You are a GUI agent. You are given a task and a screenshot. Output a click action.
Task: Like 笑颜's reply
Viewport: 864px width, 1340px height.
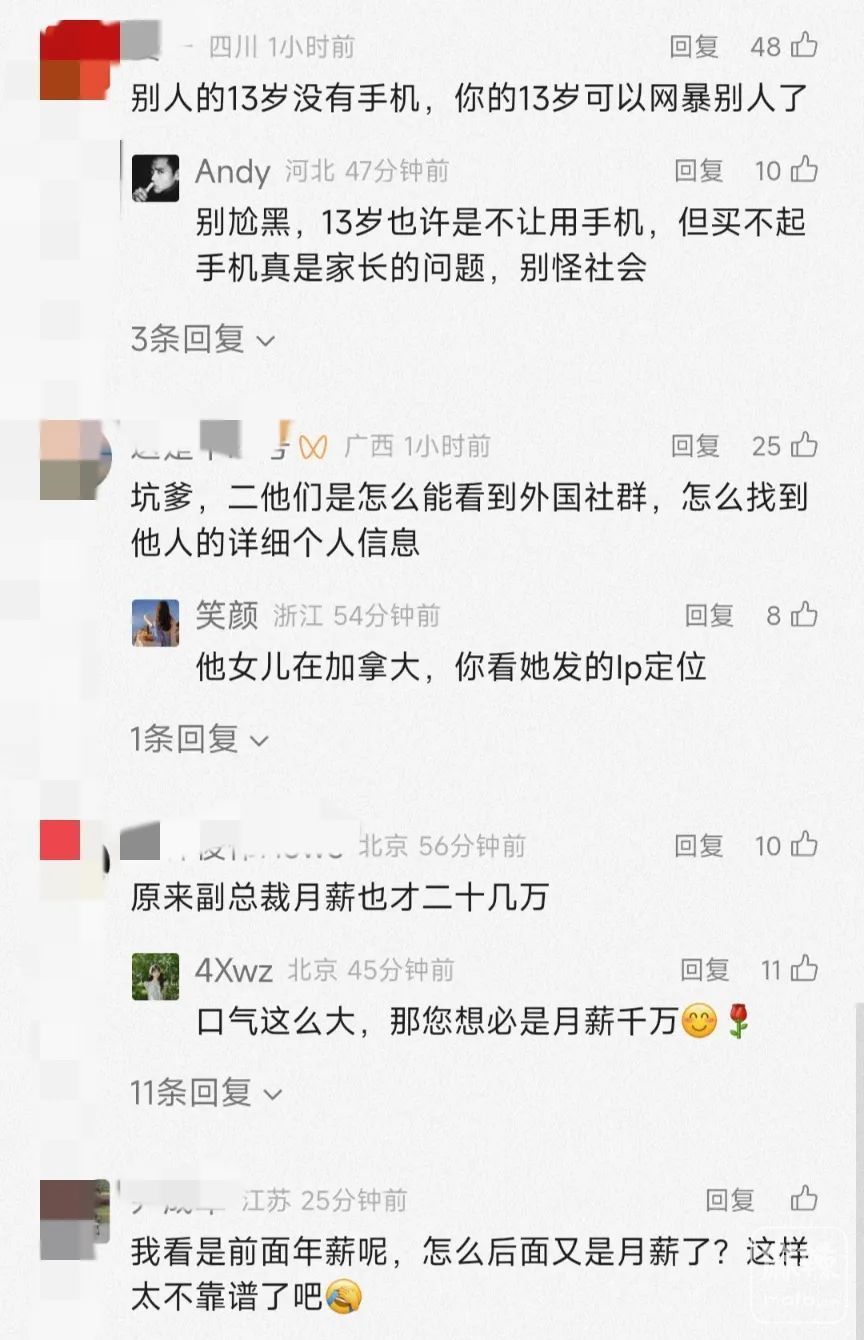click(x=804, y=616)
